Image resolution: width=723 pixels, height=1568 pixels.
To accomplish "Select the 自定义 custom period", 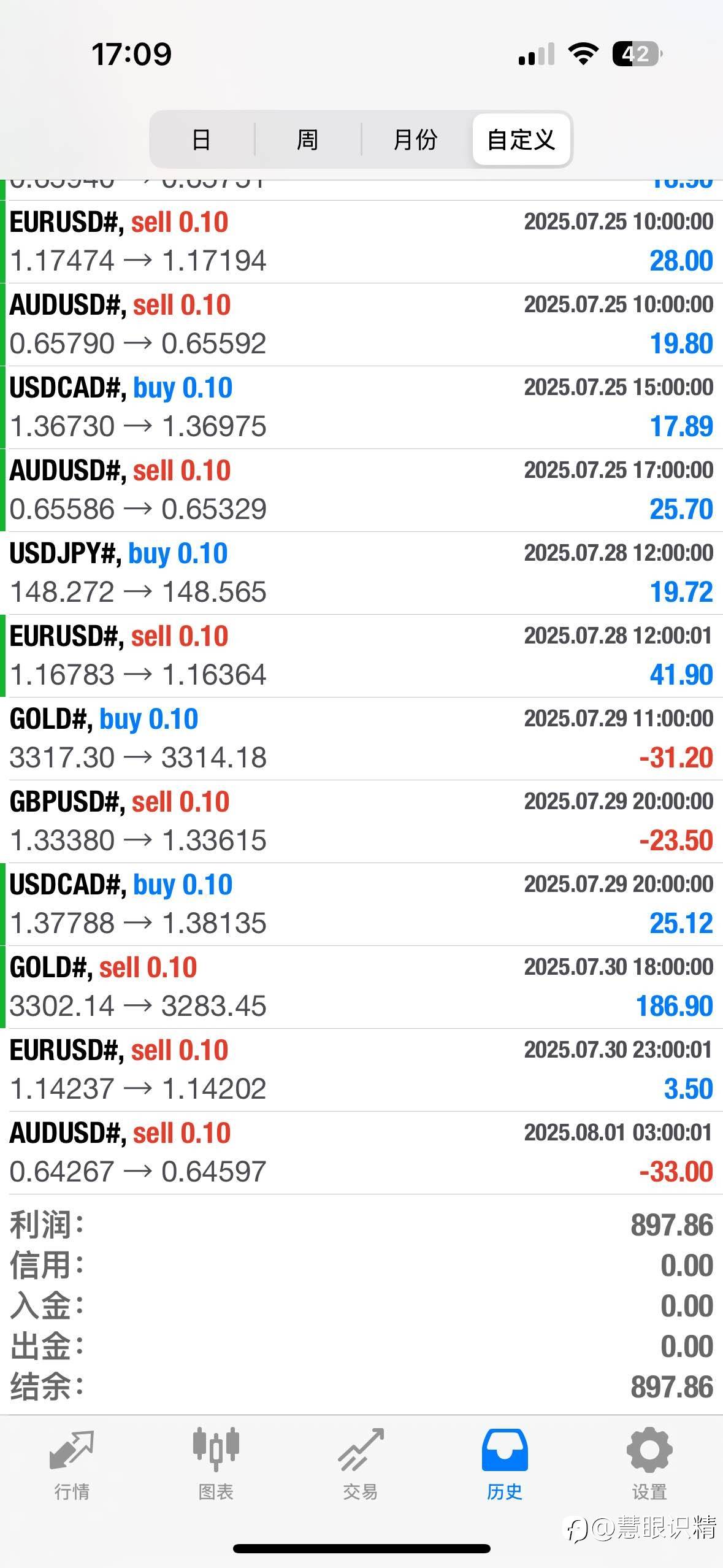I will [521, 139].
